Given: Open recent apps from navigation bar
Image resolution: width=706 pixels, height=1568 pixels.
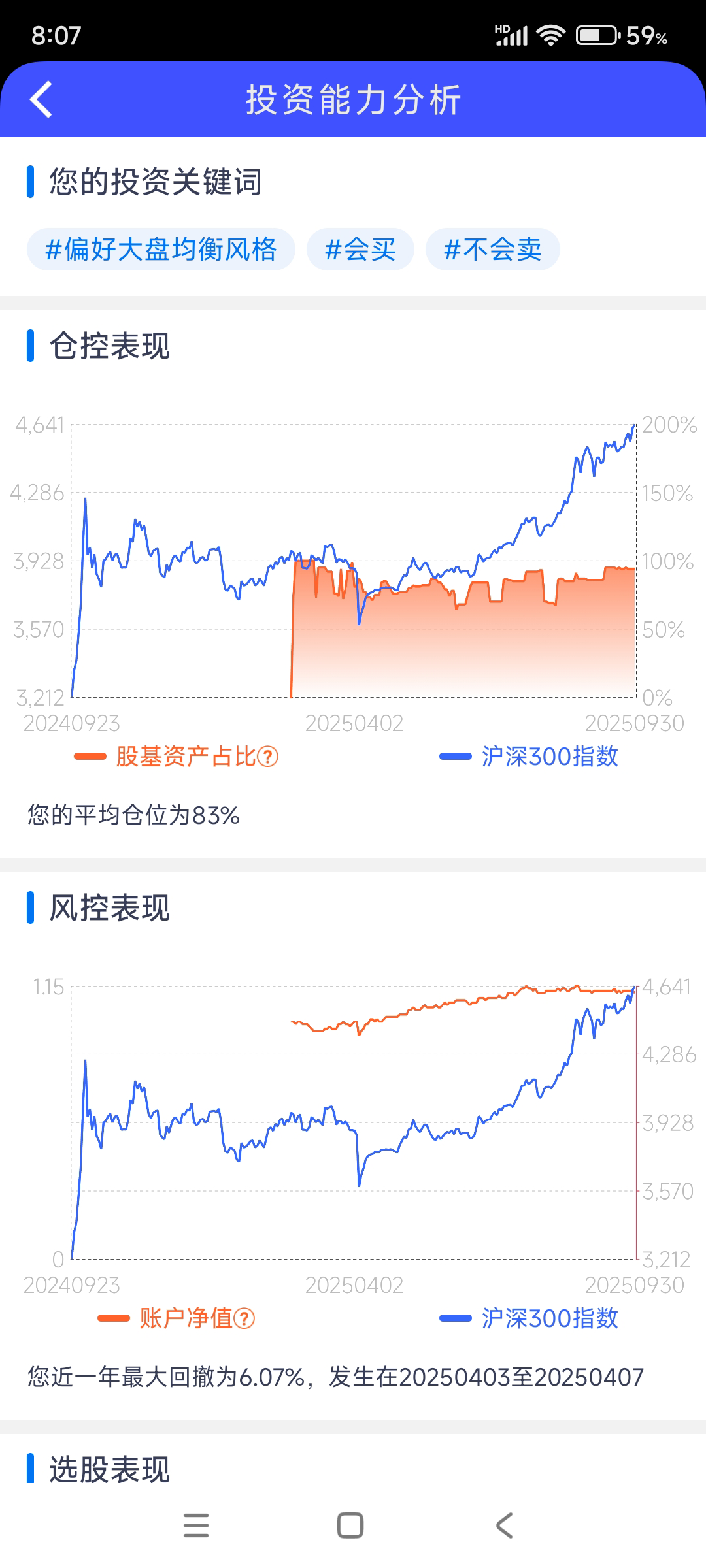Looking at the screenshot, I should (x=196, y=1526).
